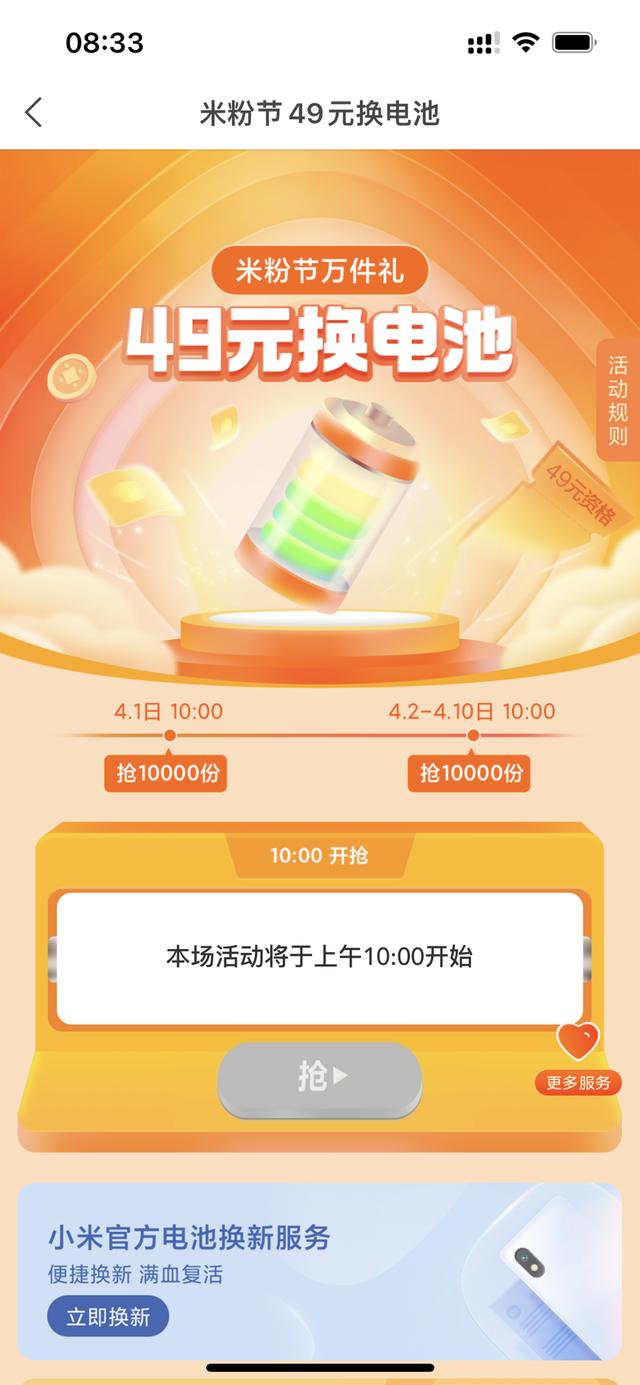Tap 立即换新 in battery service banner
The width and height of the screenshot is (640, 1385).
pyautogui.click(x=108, y=1317)
